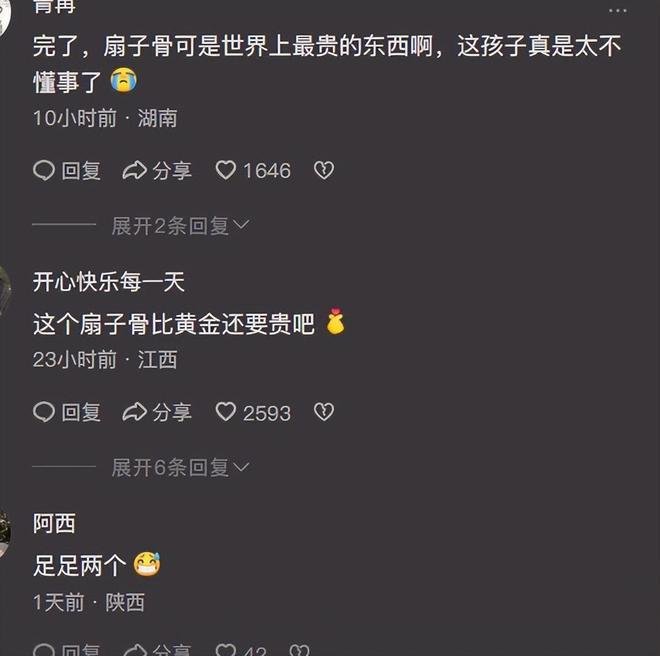Reply to 开心快乐每一天's comment
Viewport: 660px width, 656px height.
[67, 412]
